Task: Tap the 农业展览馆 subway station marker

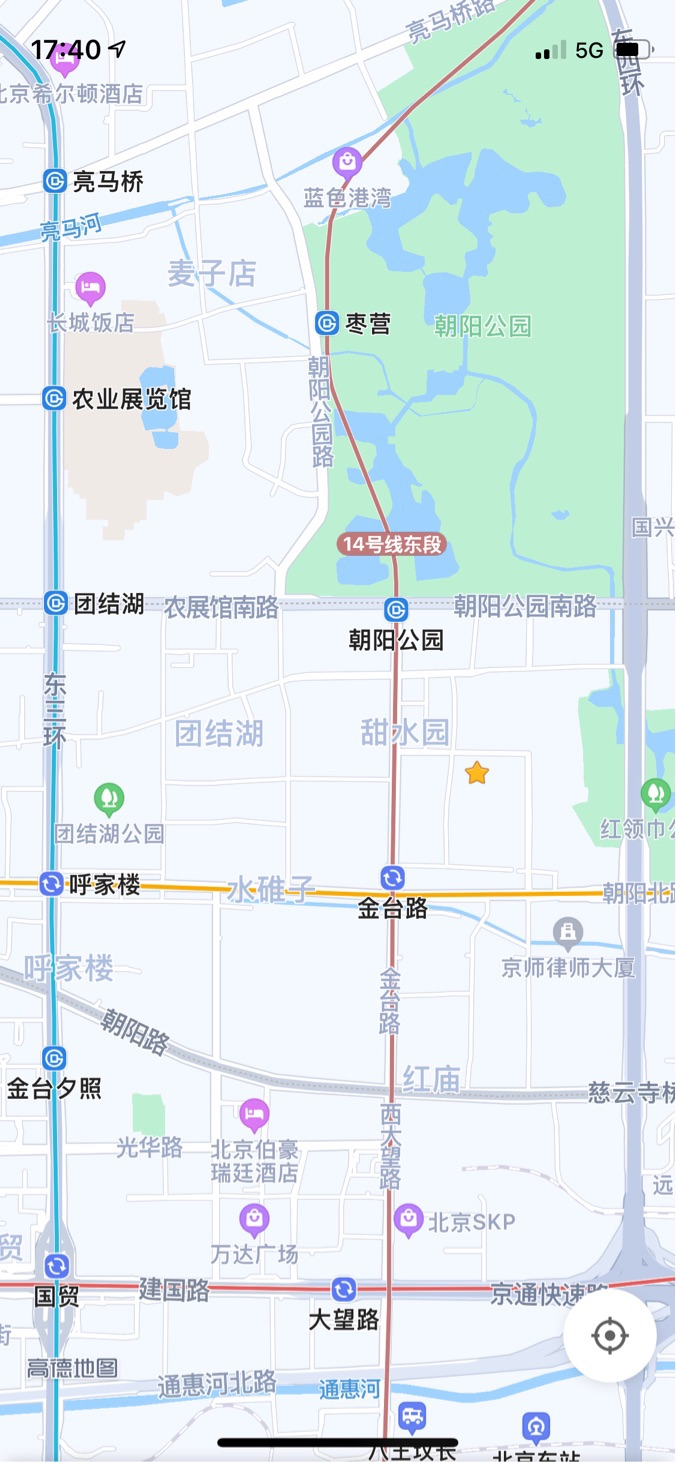Action: pos(55,399)
